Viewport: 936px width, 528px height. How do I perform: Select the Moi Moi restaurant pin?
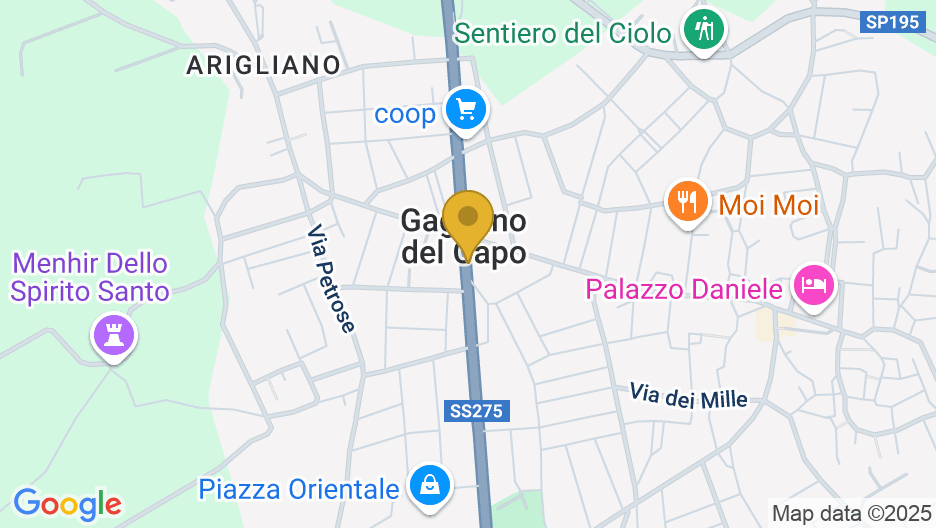[x=687, y=202]
